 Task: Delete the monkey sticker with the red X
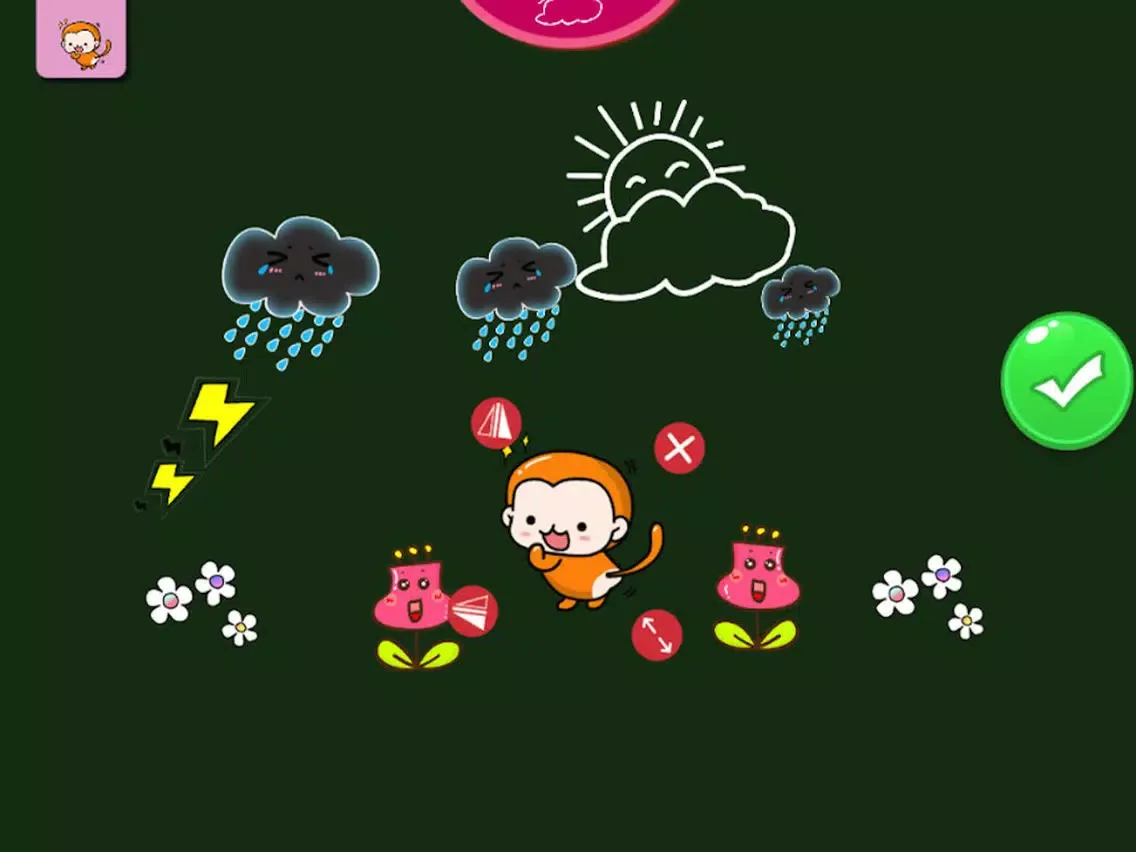[x=679, y=448]
